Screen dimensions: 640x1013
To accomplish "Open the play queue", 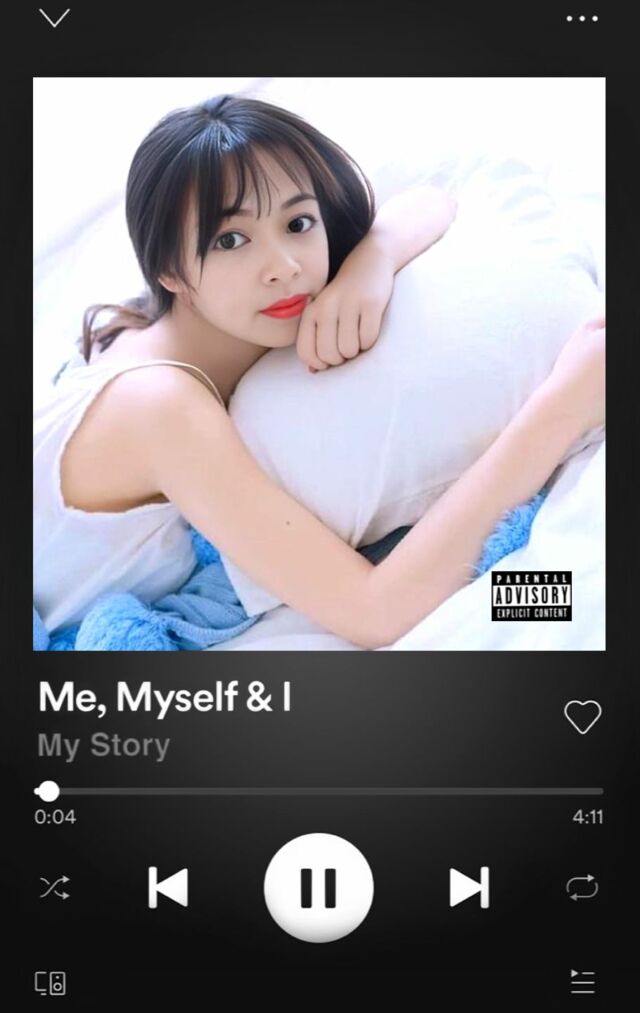I will click(582, 982).
